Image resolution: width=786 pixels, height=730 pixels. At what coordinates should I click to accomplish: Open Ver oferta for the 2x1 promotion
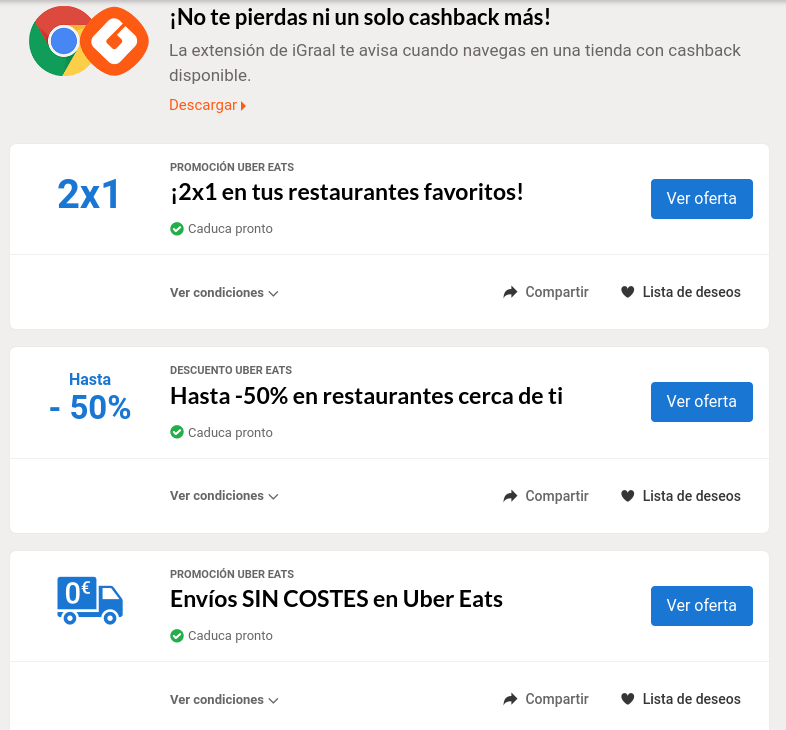tap(701, 198)
